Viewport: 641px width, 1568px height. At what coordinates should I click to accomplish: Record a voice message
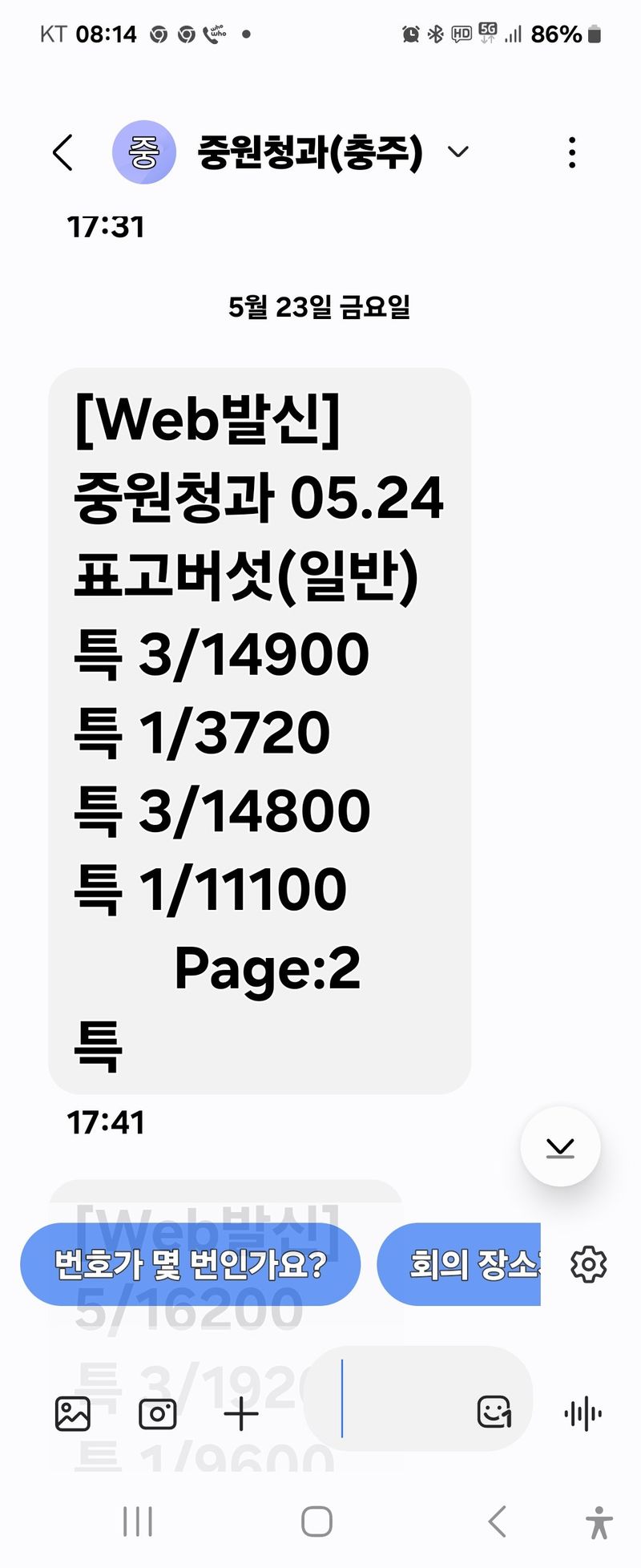click(583, 1412)
